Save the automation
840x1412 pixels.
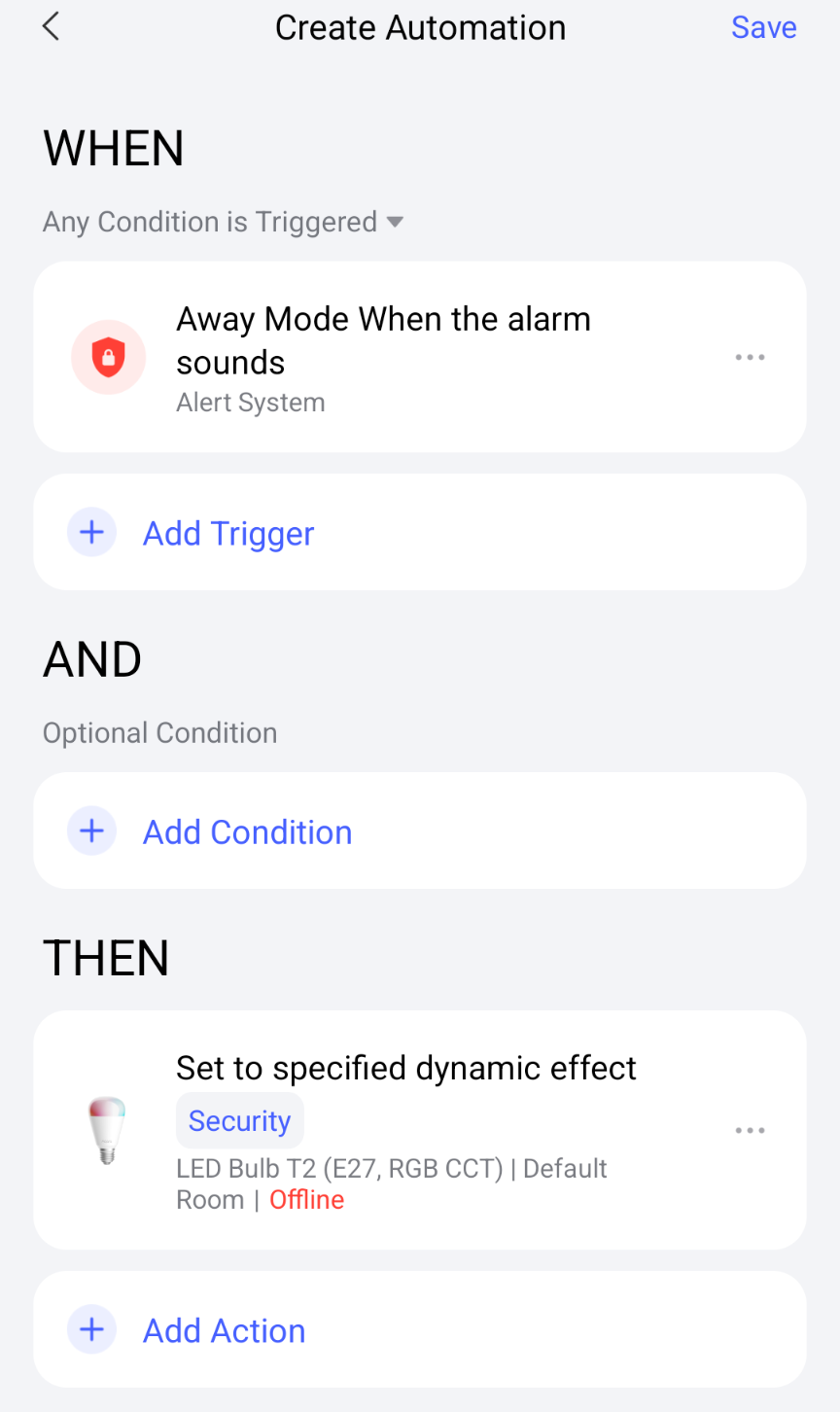tap(763, 27)
